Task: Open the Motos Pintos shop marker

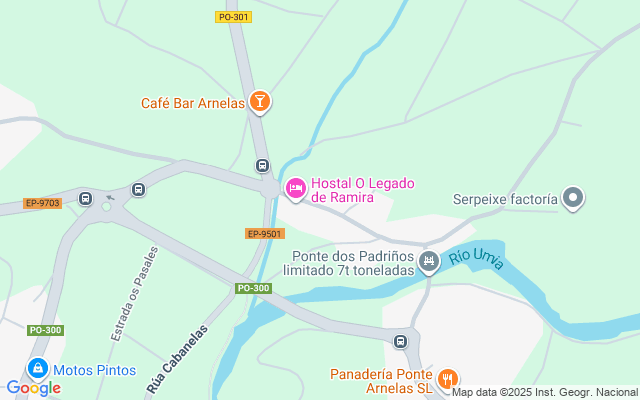Action: point(38,369)
